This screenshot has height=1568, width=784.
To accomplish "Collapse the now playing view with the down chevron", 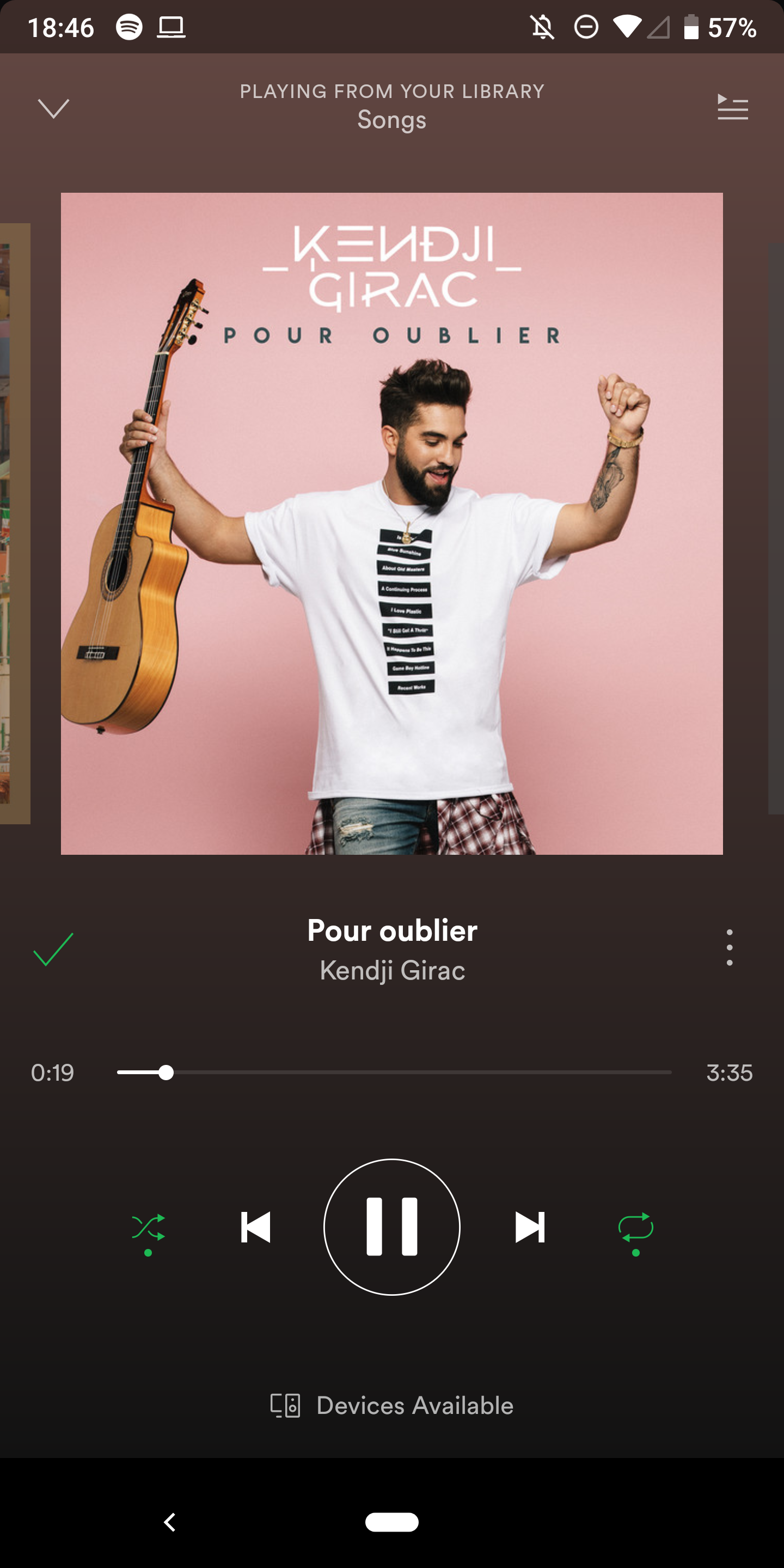I will tap(53, 108).
